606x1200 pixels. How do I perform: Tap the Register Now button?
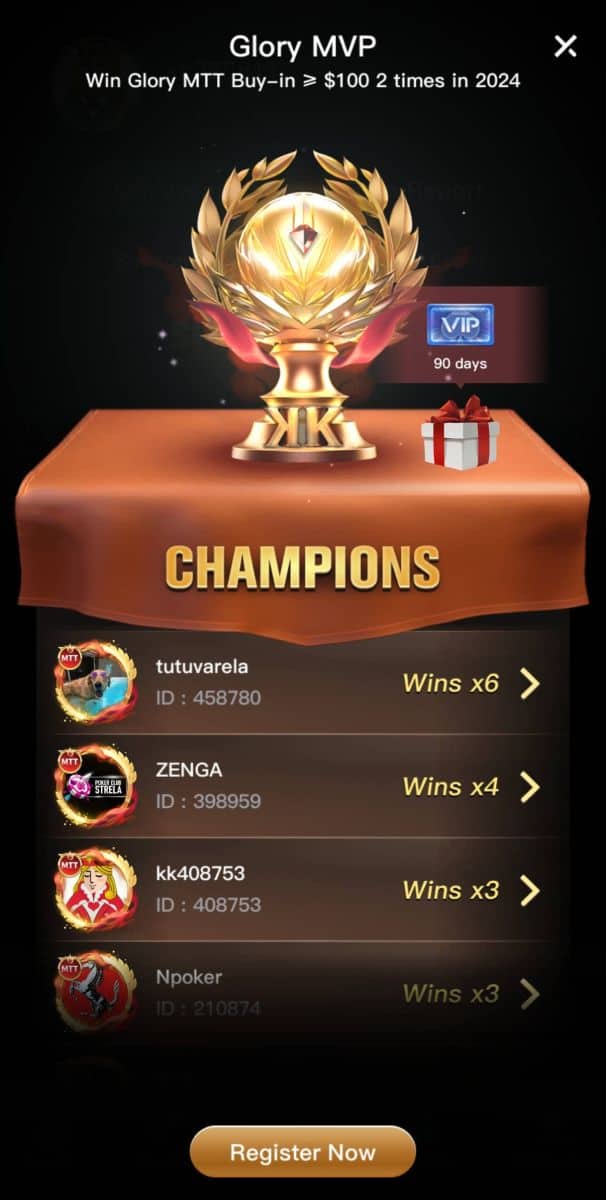pyautogui.click(x=302, y=1152)
